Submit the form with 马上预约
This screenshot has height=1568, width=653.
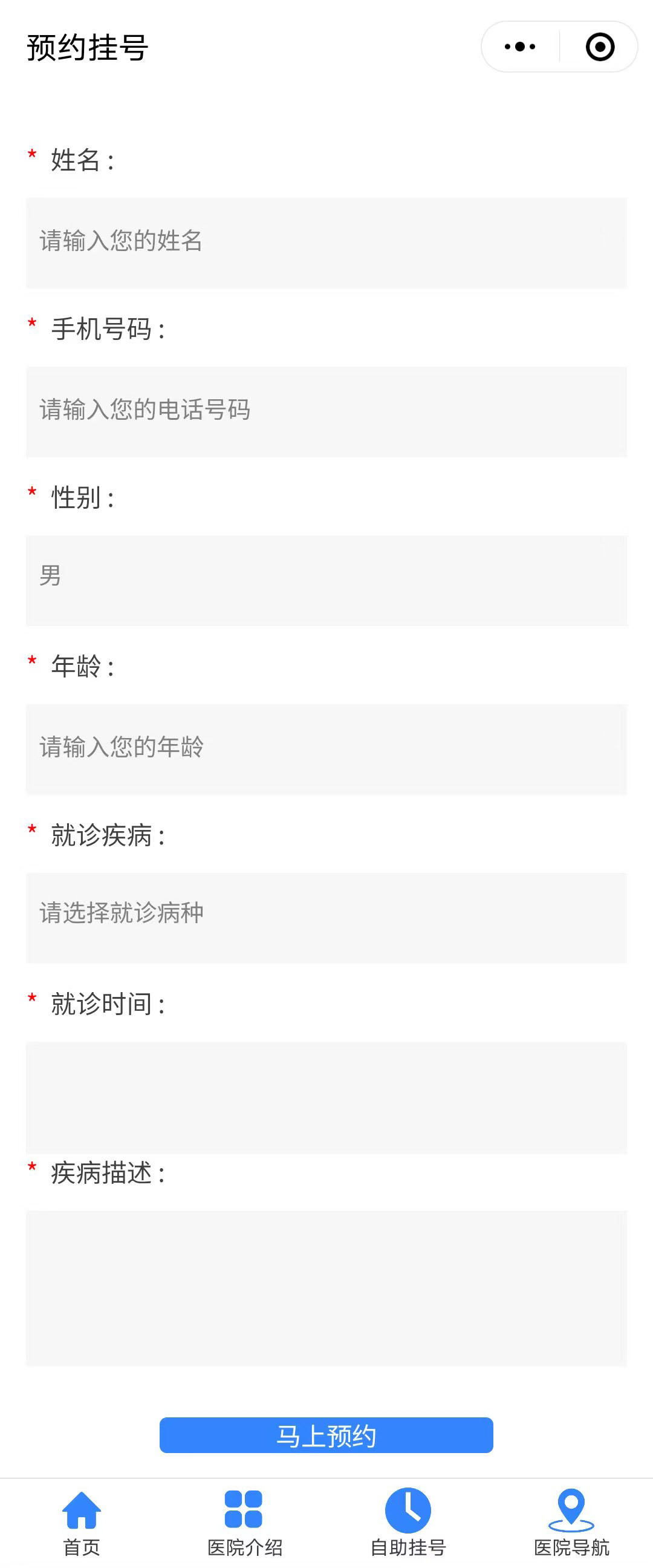click(x=326, y=1435)
